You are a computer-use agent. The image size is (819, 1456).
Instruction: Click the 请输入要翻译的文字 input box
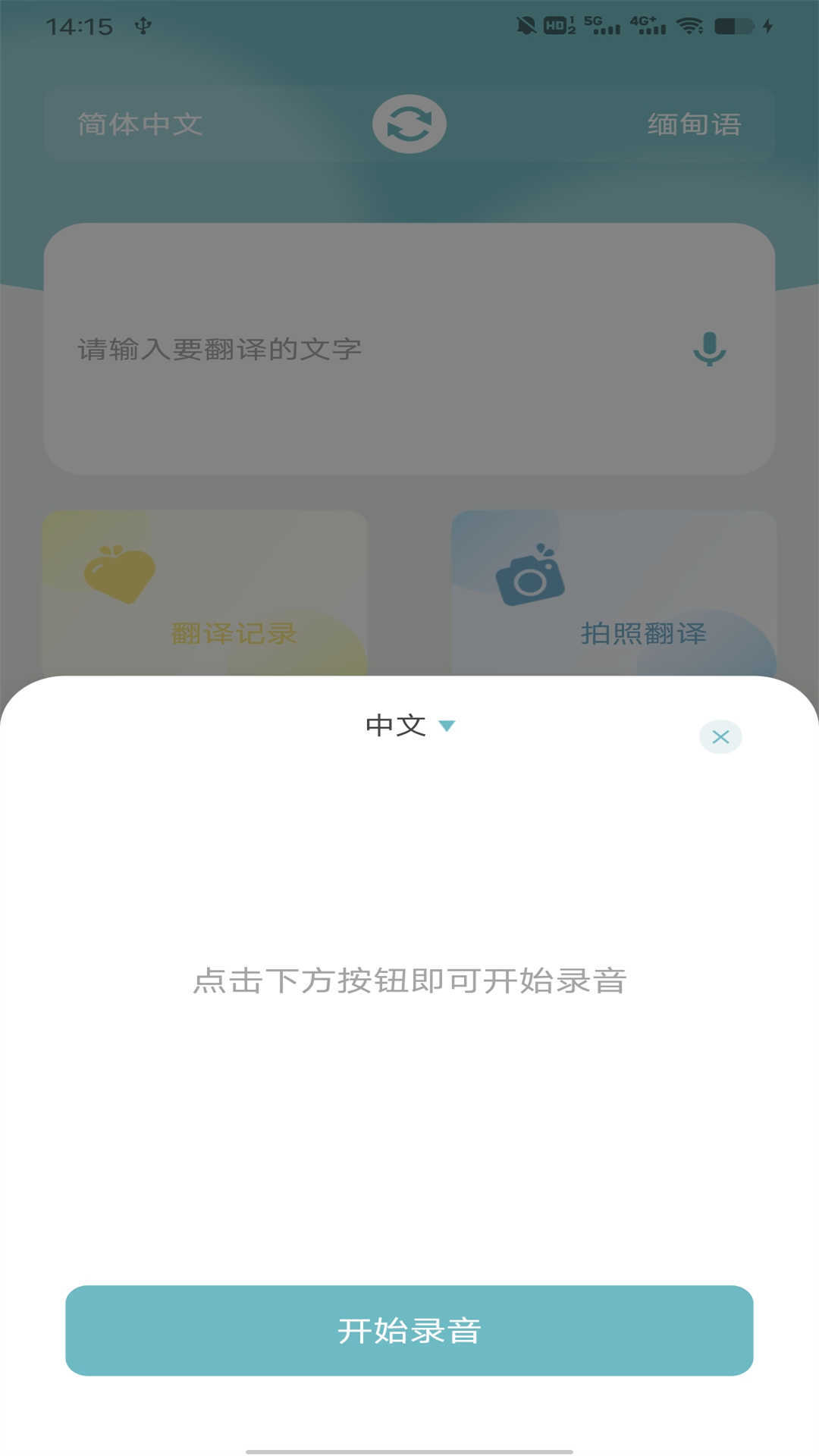click(303, 350)
